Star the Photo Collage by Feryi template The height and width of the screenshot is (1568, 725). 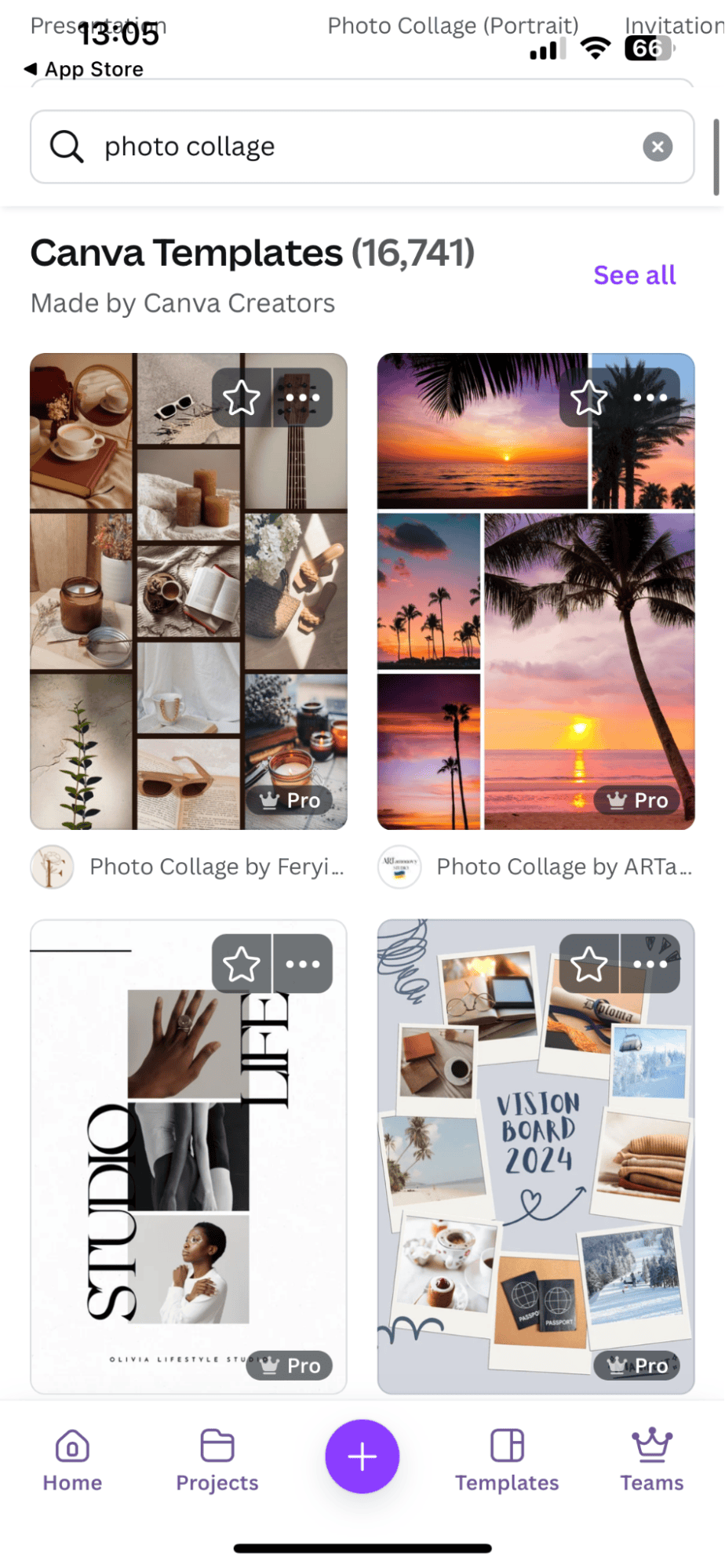[242, 398]
